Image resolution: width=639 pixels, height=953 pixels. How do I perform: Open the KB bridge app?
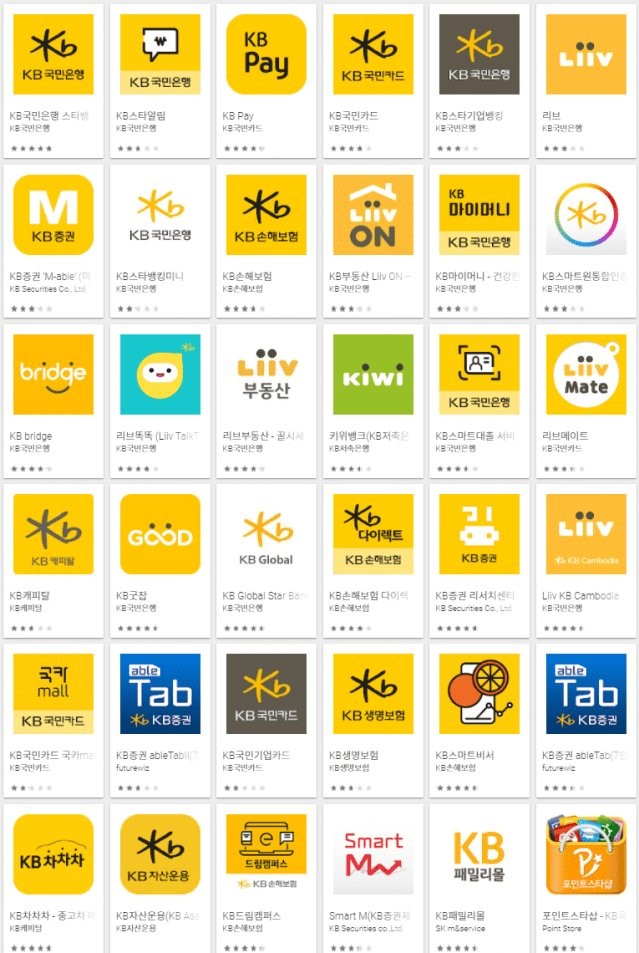coord(53,375)
